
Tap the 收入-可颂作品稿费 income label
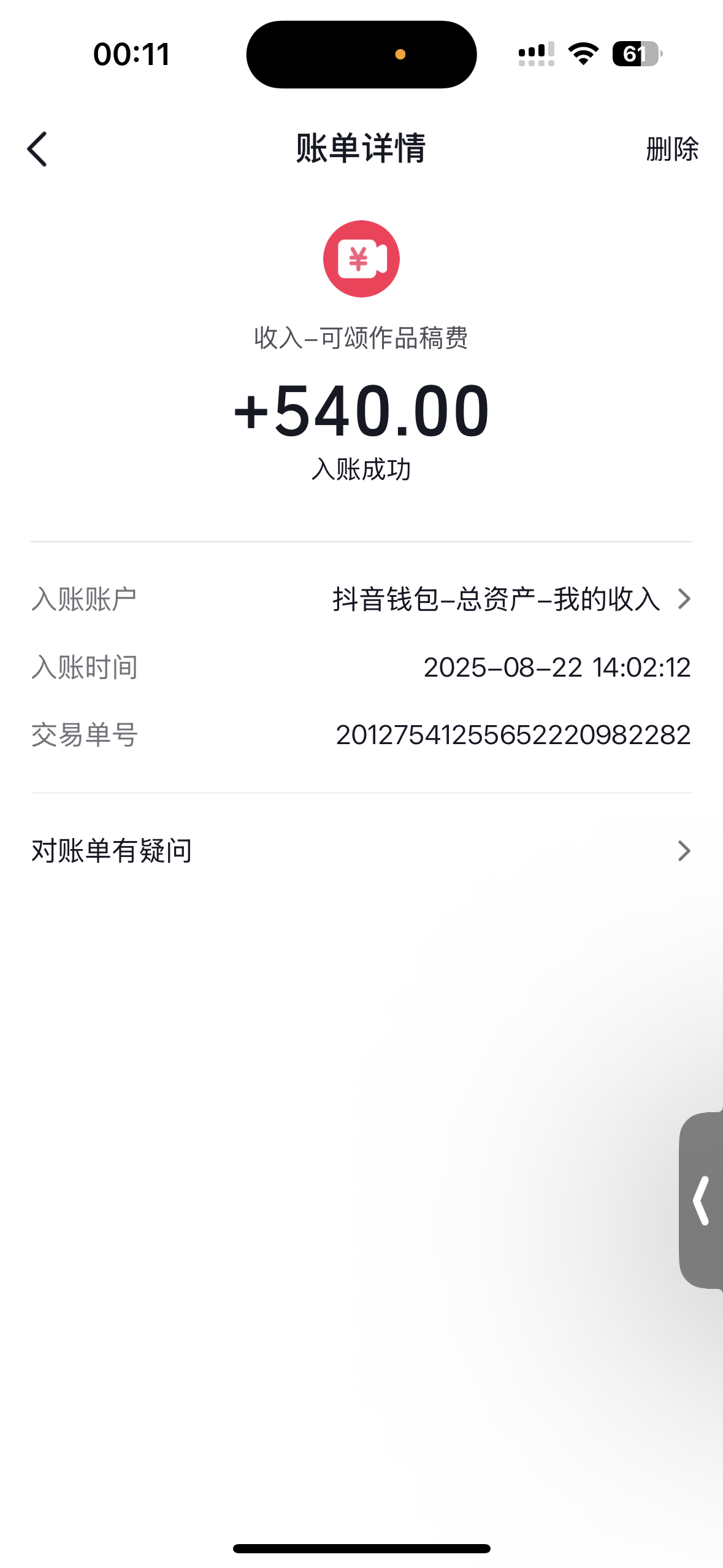point(361,338)
